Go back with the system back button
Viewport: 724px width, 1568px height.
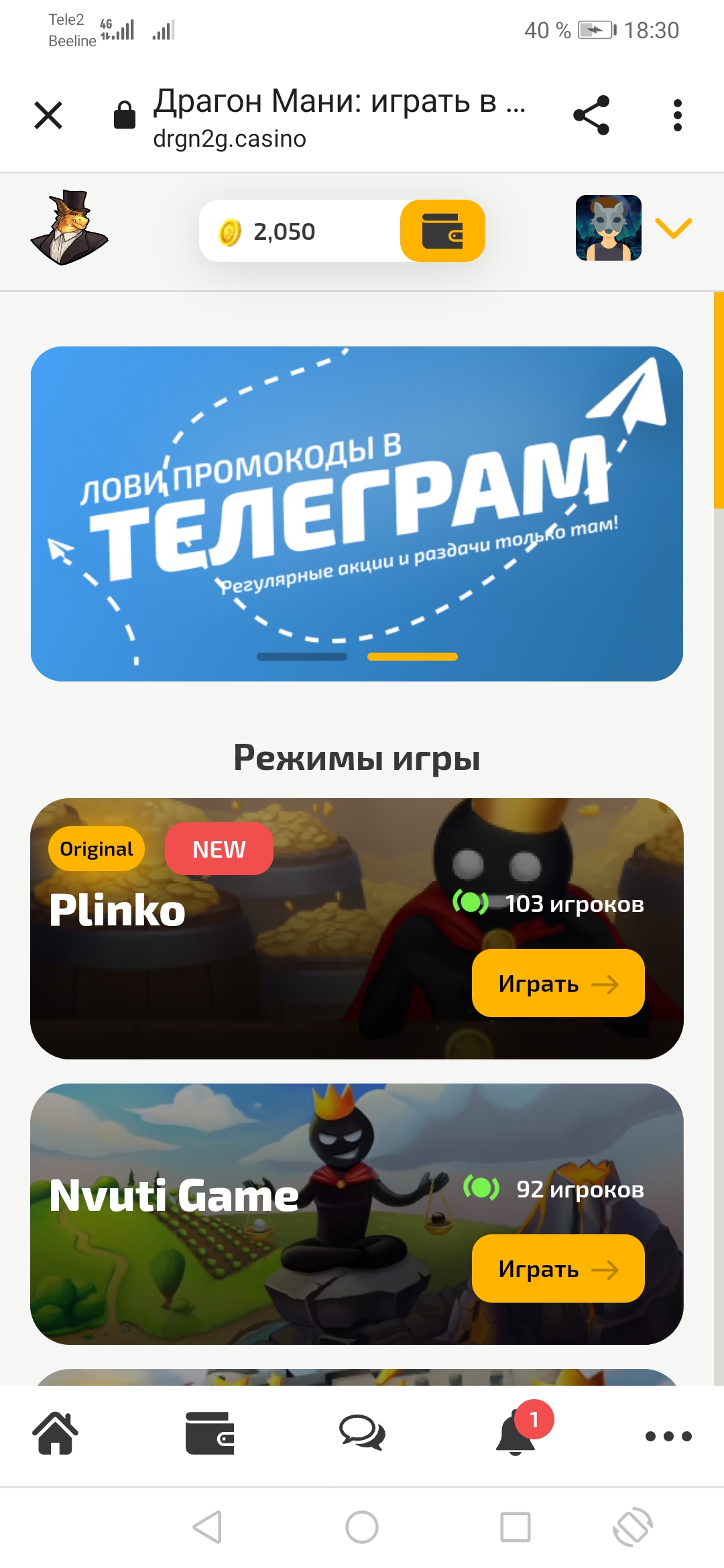[x=208, y=1528]
